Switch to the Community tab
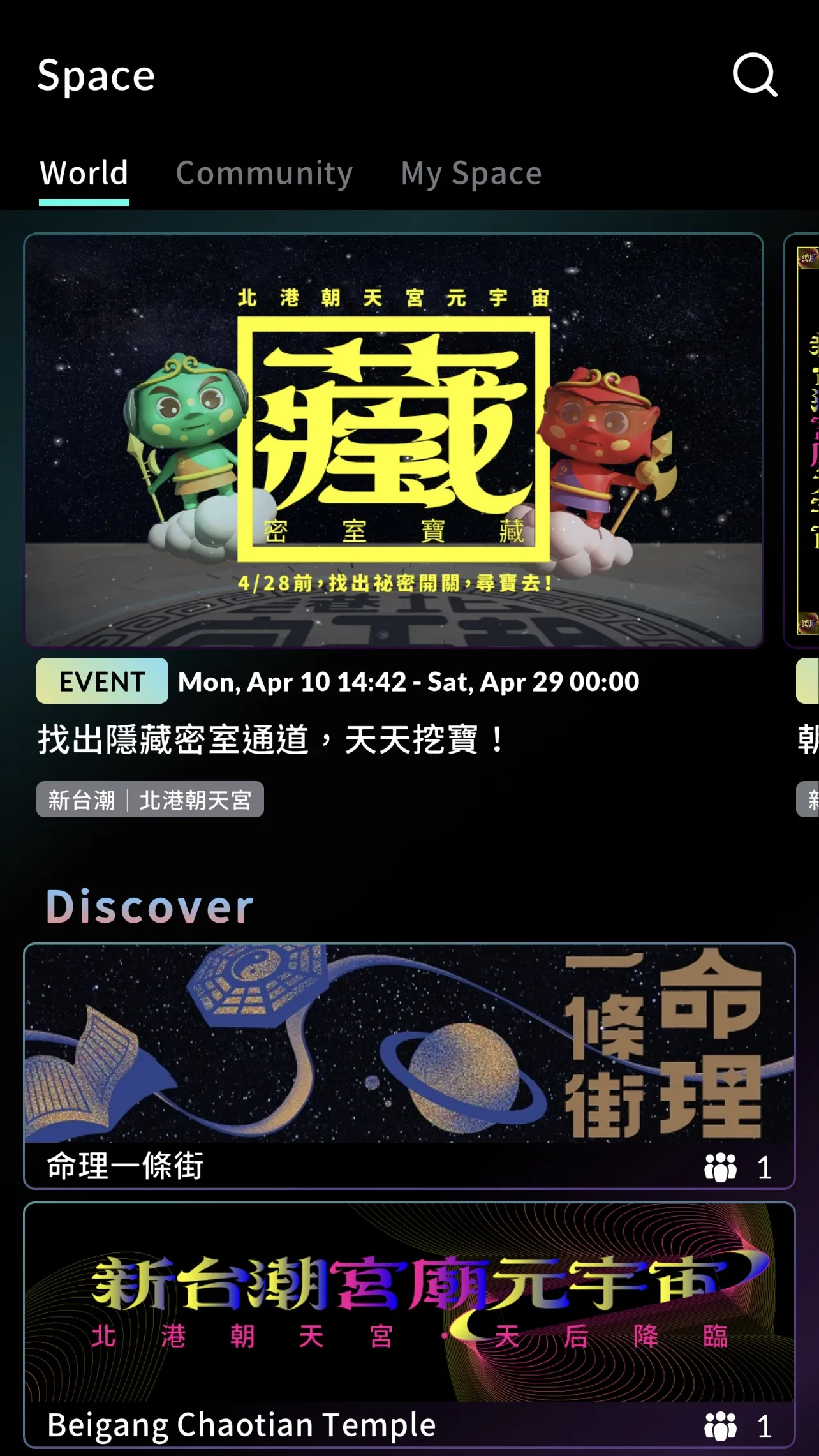 264,174
